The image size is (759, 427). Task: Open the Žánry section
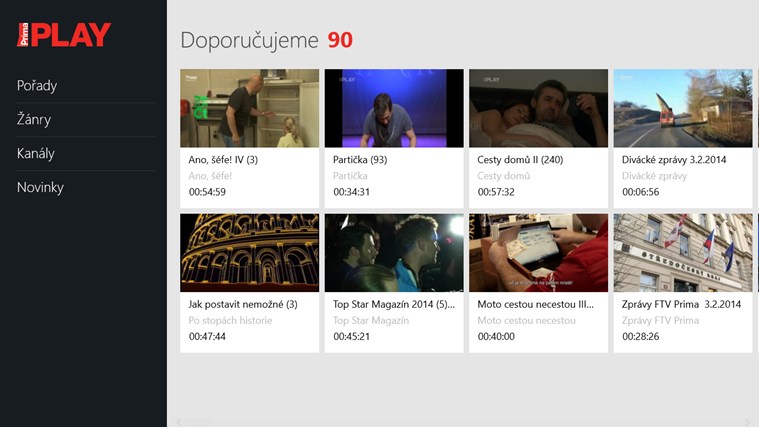pos(34,120)
